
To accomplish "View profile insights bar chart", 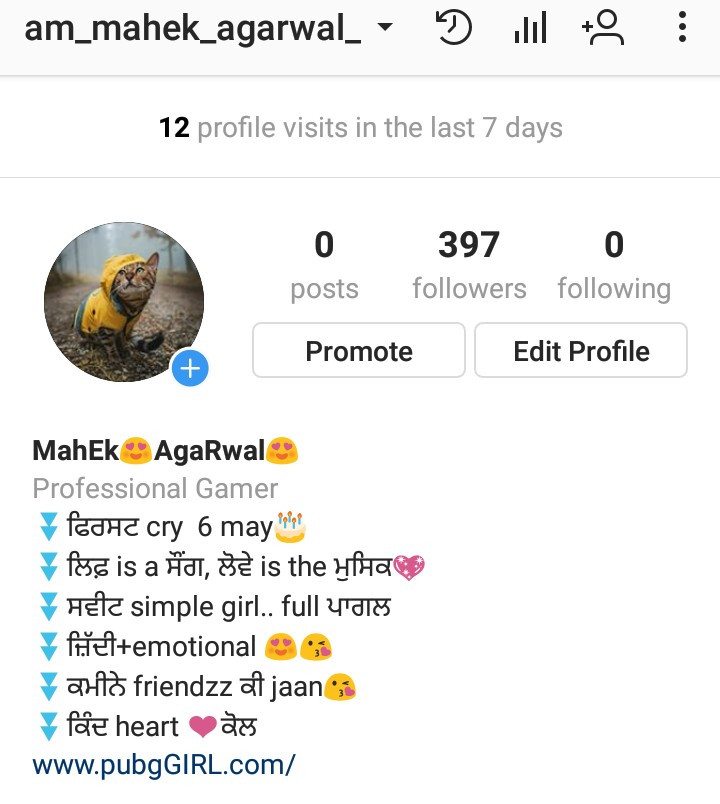I will [530, 28].
